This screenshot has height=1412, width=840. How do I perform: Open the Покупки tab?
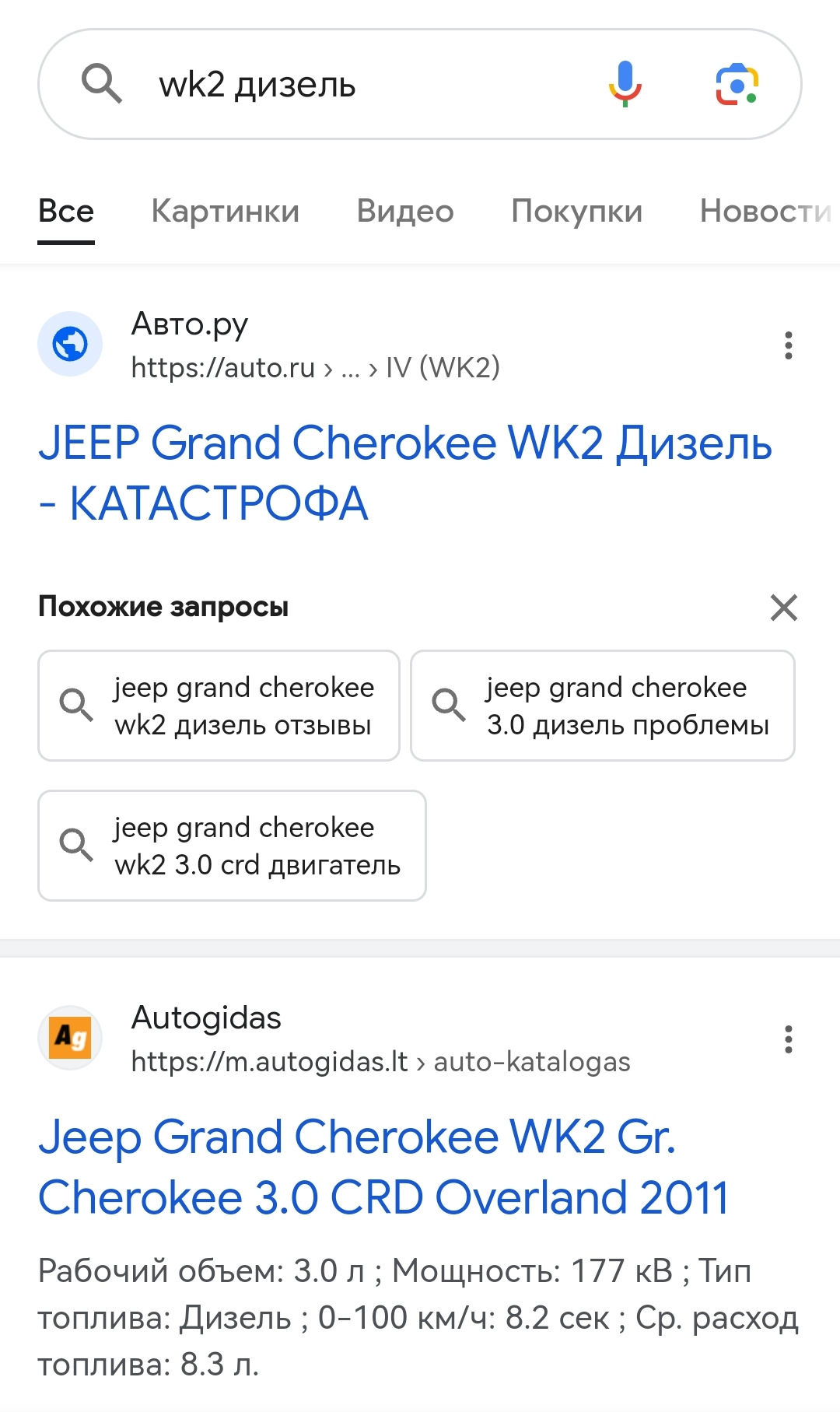(x=576, y=211)
